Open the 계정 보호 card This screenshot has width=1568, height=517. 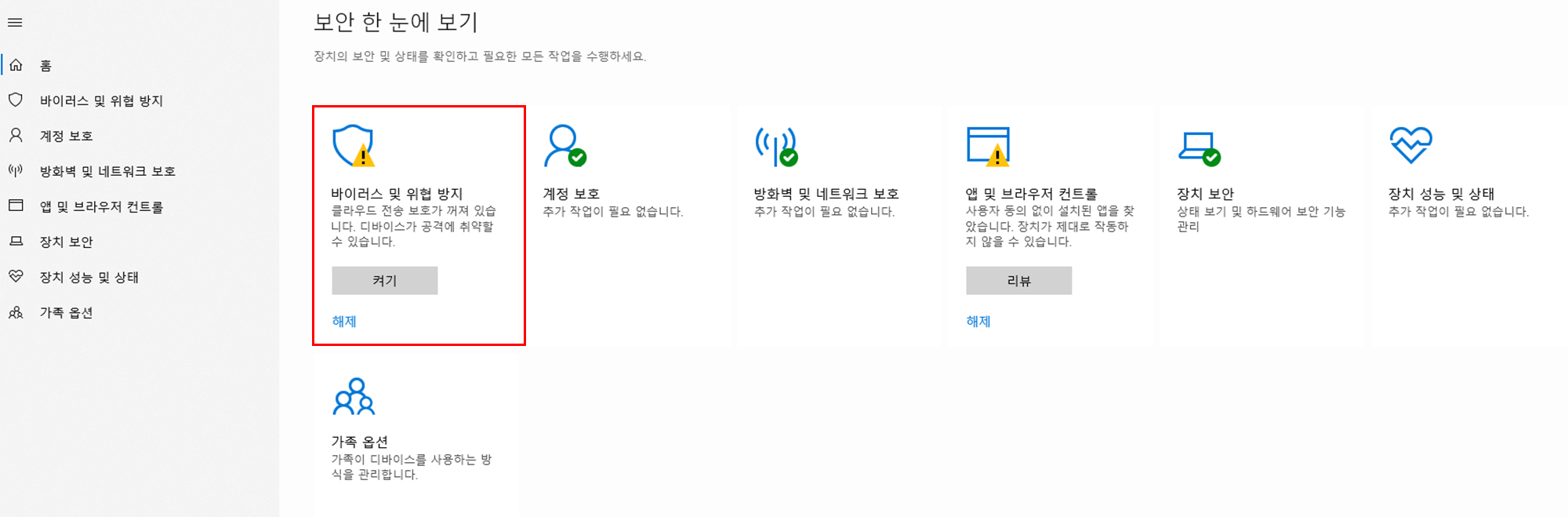572,193
